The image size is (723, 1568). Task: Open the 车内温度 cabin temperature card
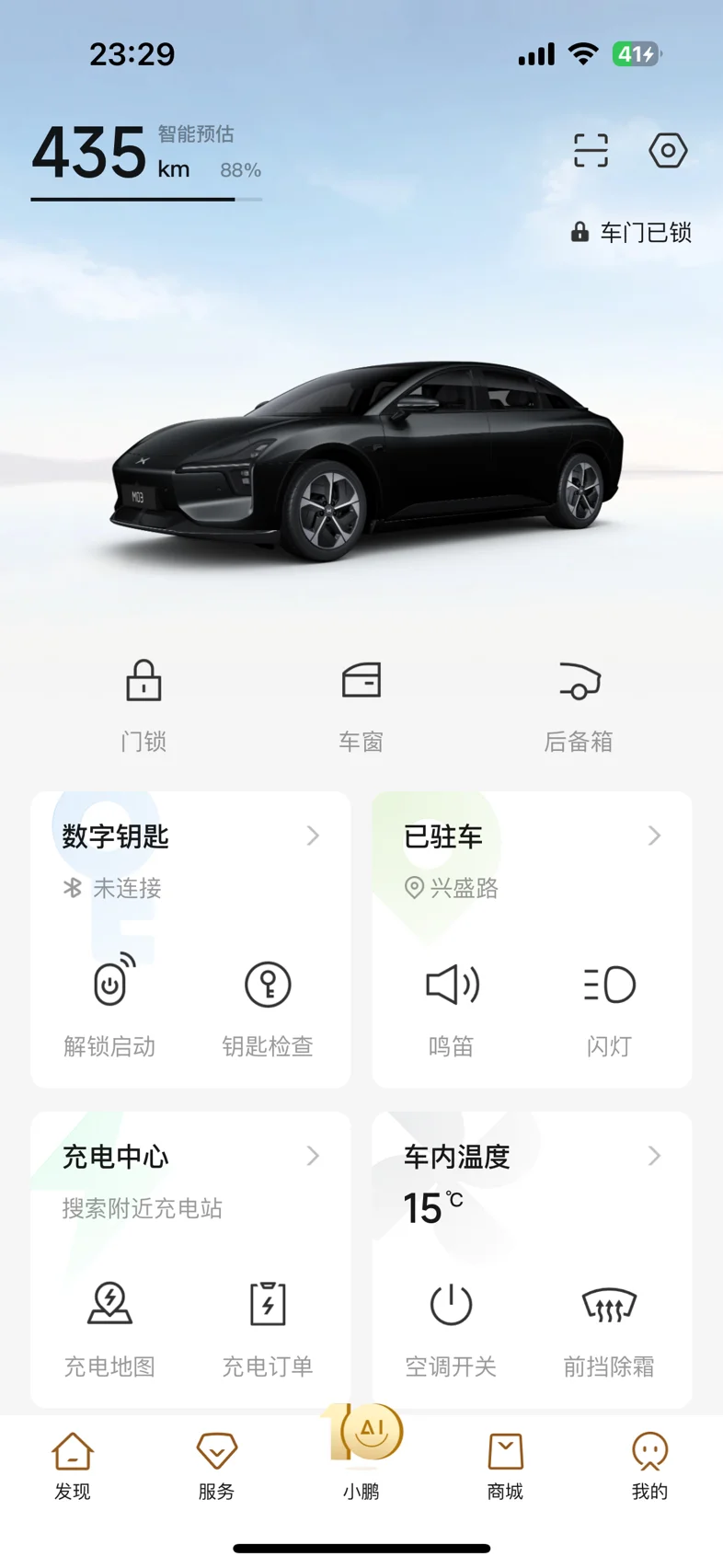point(532,1156)
